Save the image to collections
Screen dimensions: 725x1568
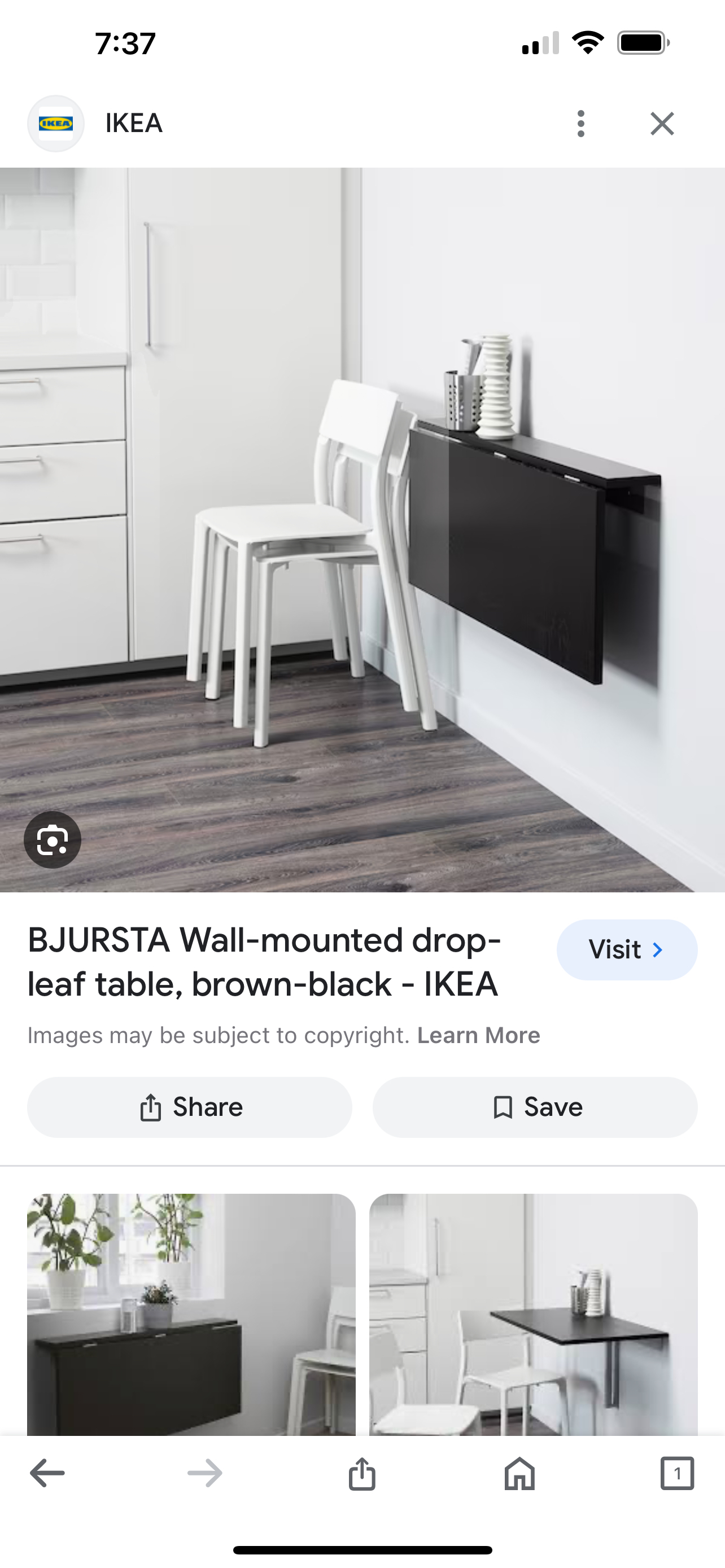[x=535, y=1107]
